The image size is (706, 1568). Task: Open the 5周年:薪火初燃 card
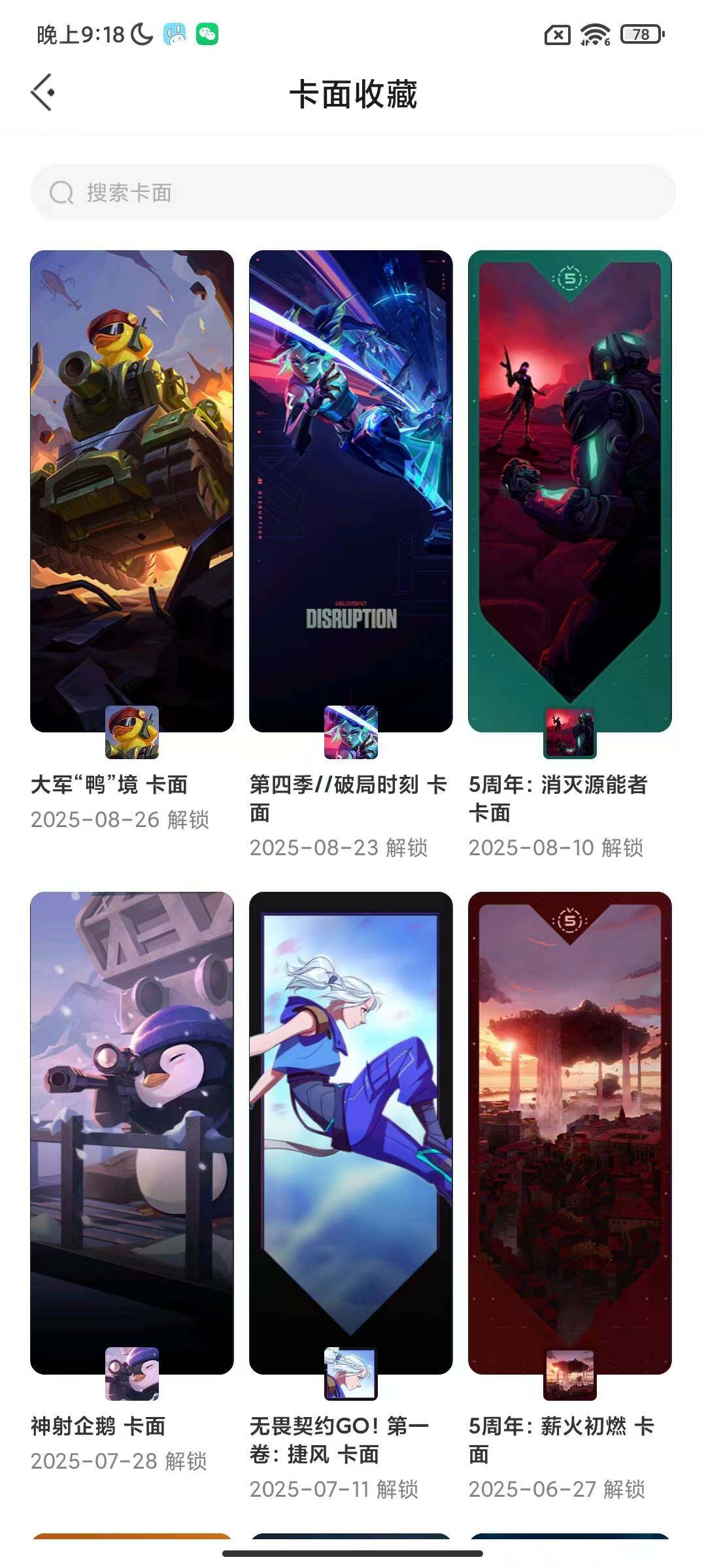click(569, 1132)
